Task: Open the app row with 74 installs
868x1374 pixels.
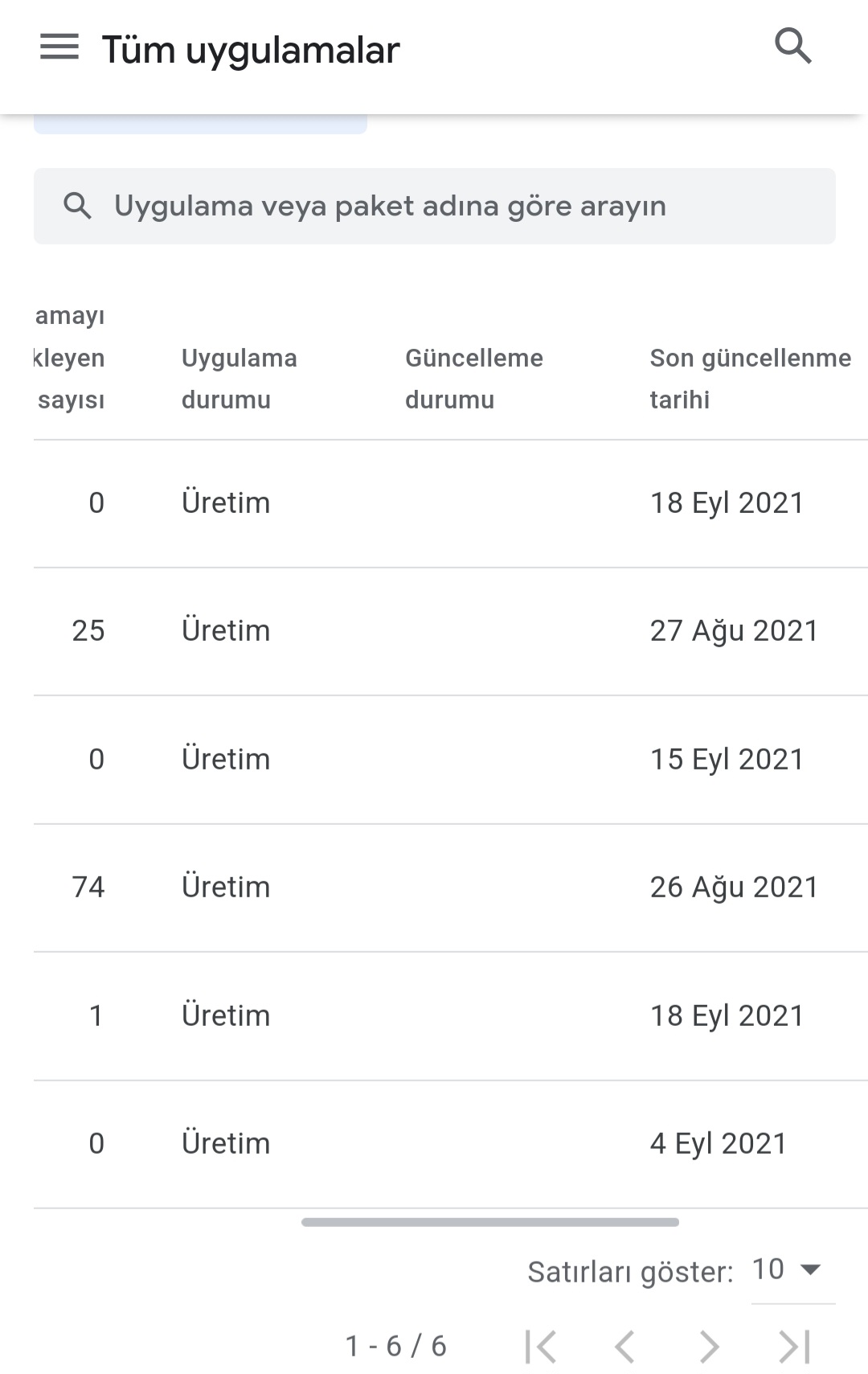Action: [451, 888]
